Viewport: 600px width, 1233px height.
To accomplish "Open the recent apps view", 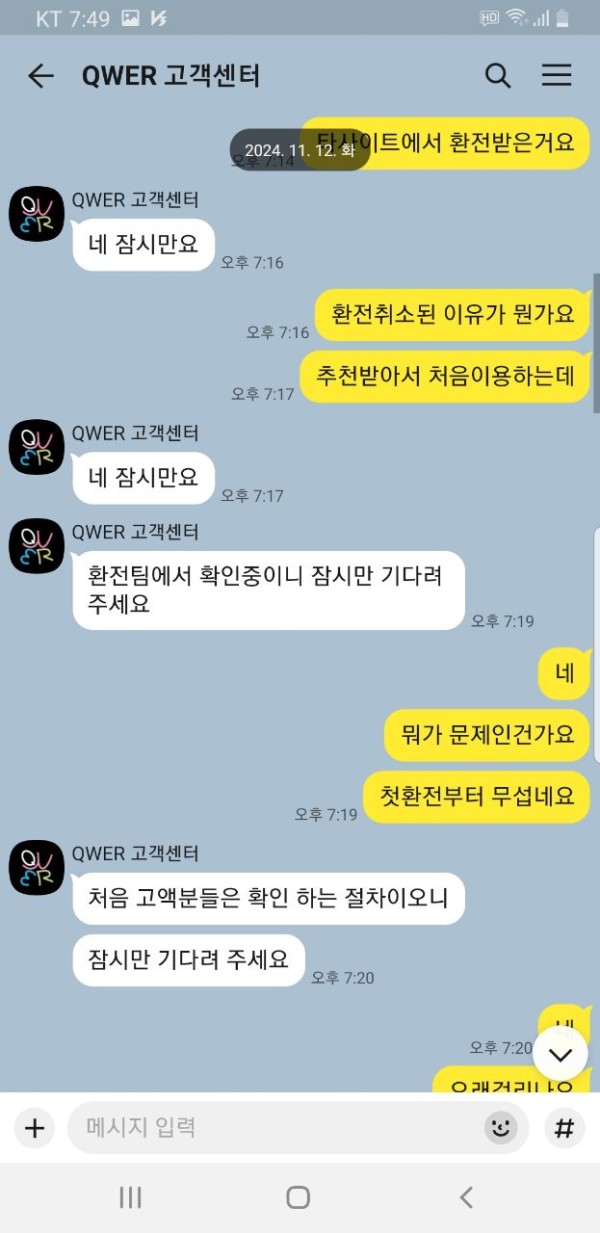I will coord(131,1197).
